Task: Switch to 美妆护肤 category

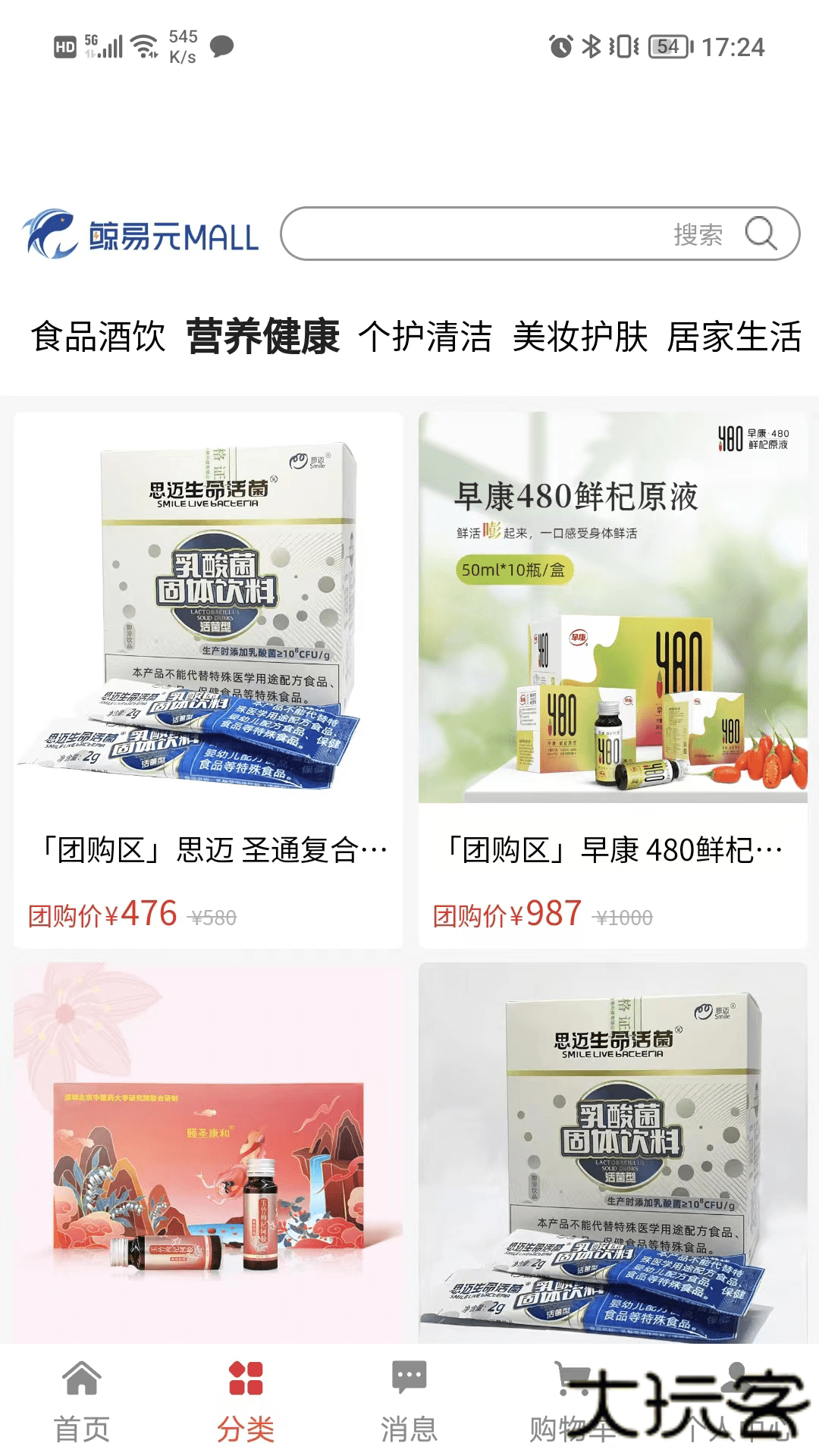Action: click(580, 337)
